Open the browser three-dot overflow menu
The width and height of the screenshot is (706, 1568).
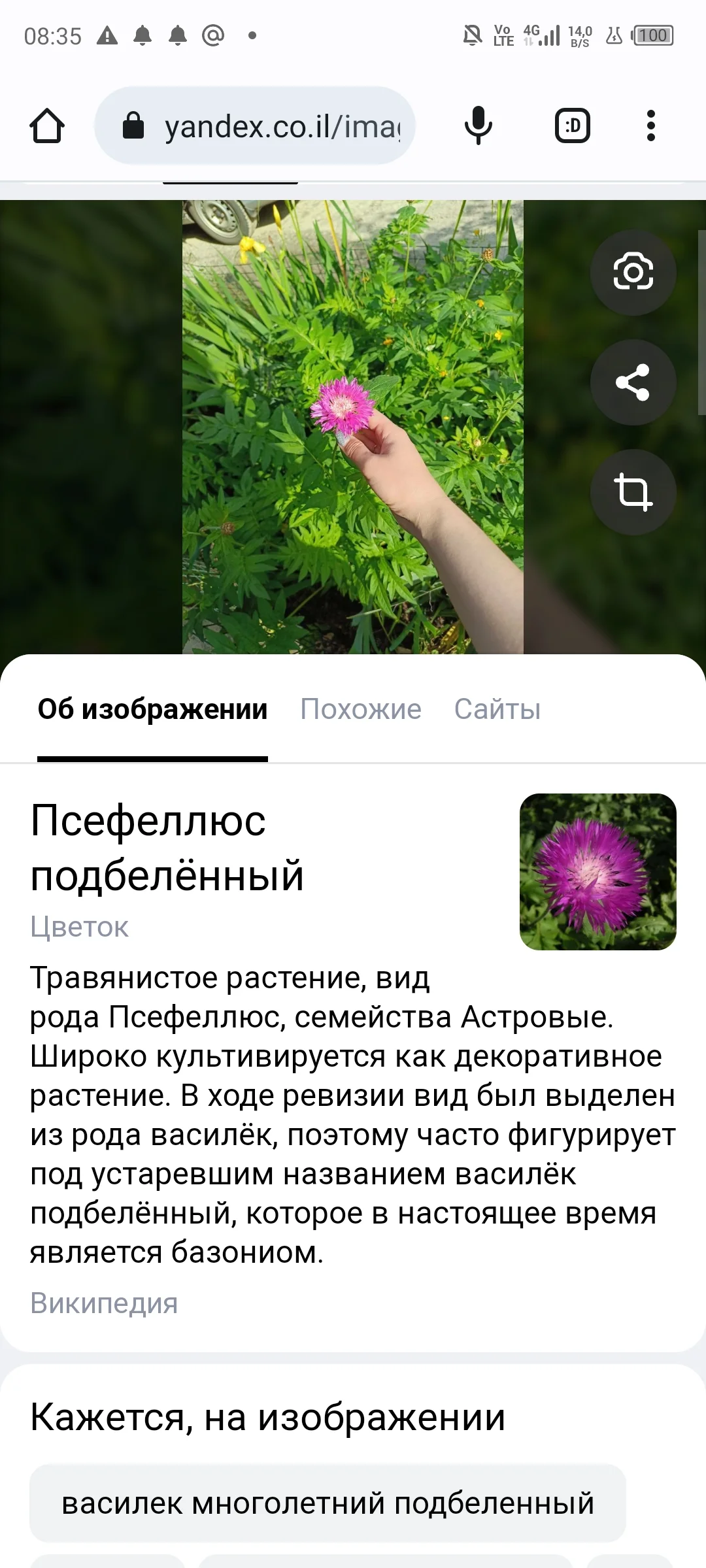coord(650,125)
